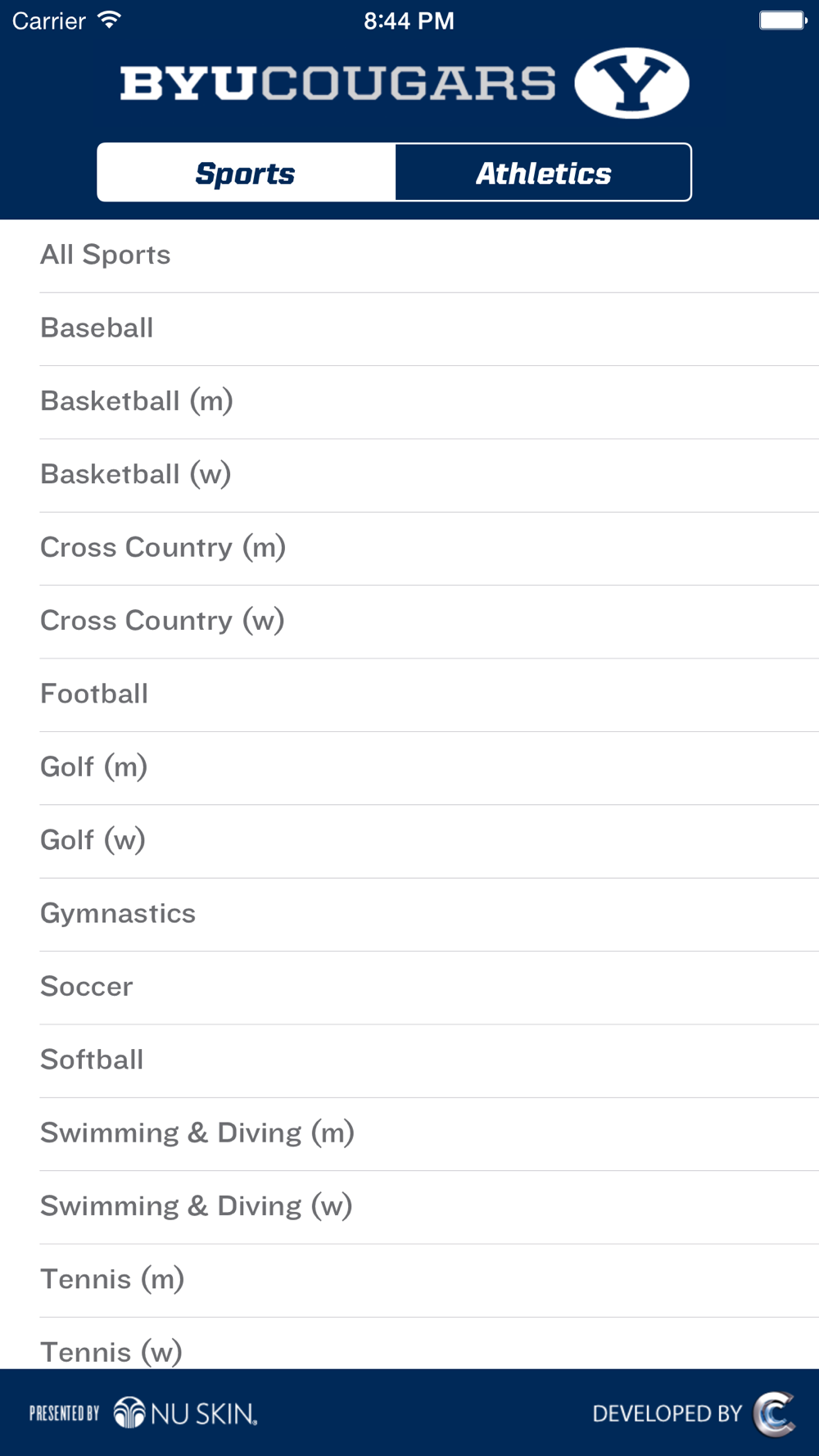Image resolution: width=819 pixels, height=1456 pixels.
Task: Tap the Nu Skin sponsor banner
Action: coord(143,1413)
